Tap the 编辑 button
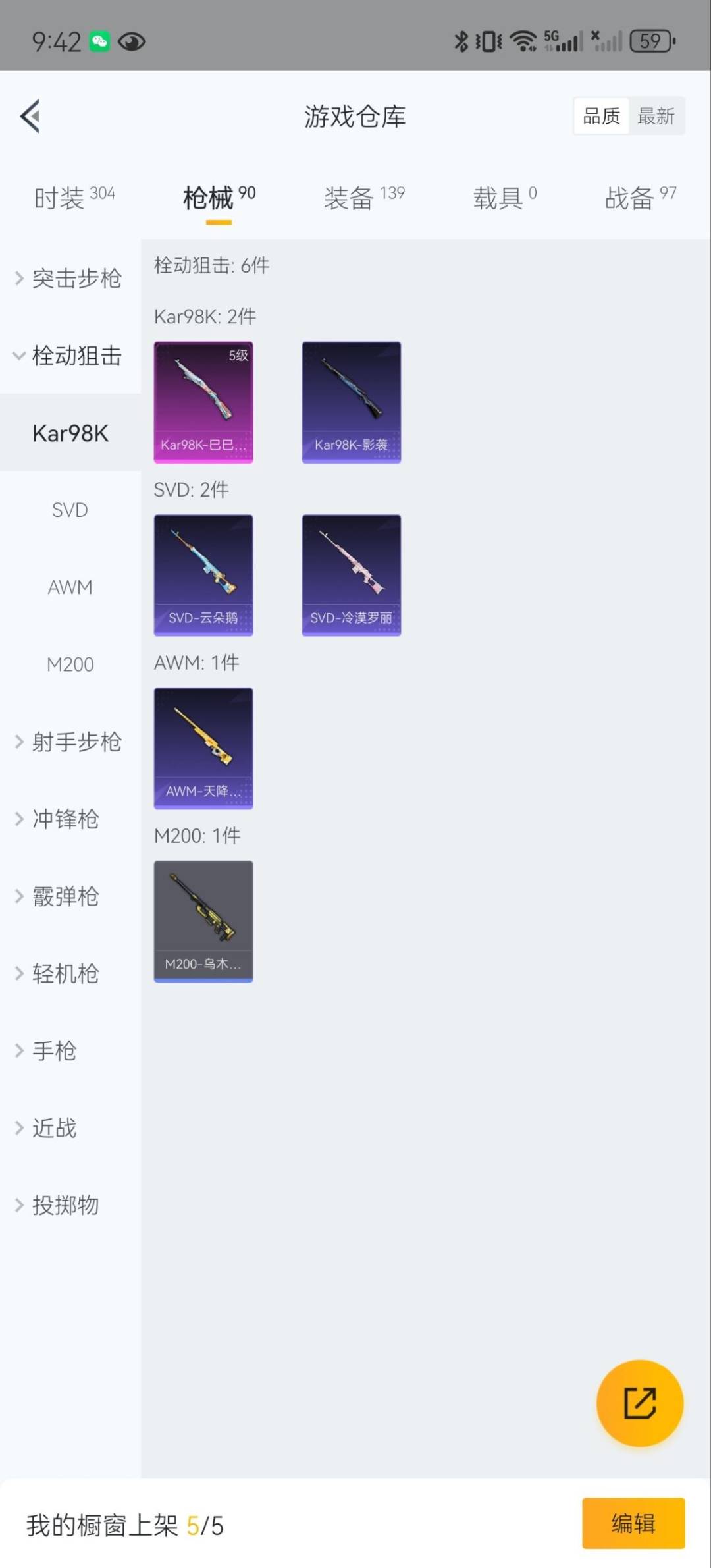This screenshot has height=1568, width=711. (633, 1523)
